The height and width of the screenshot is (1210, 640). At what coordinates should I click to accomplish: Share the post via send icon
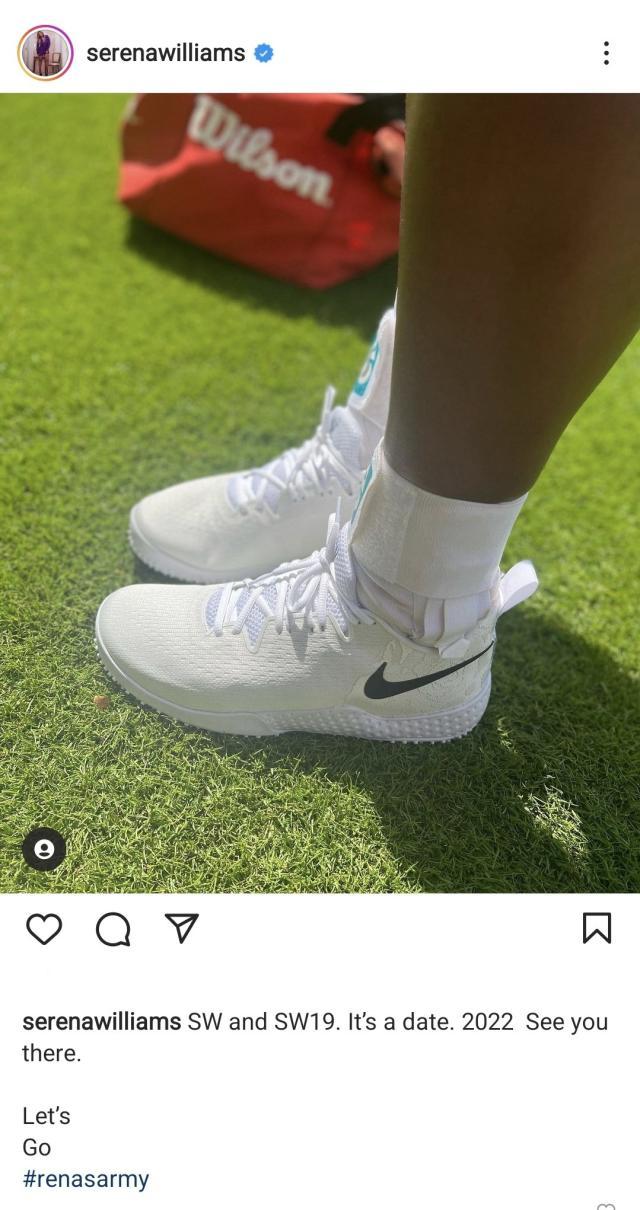click(x=181, y=929)
